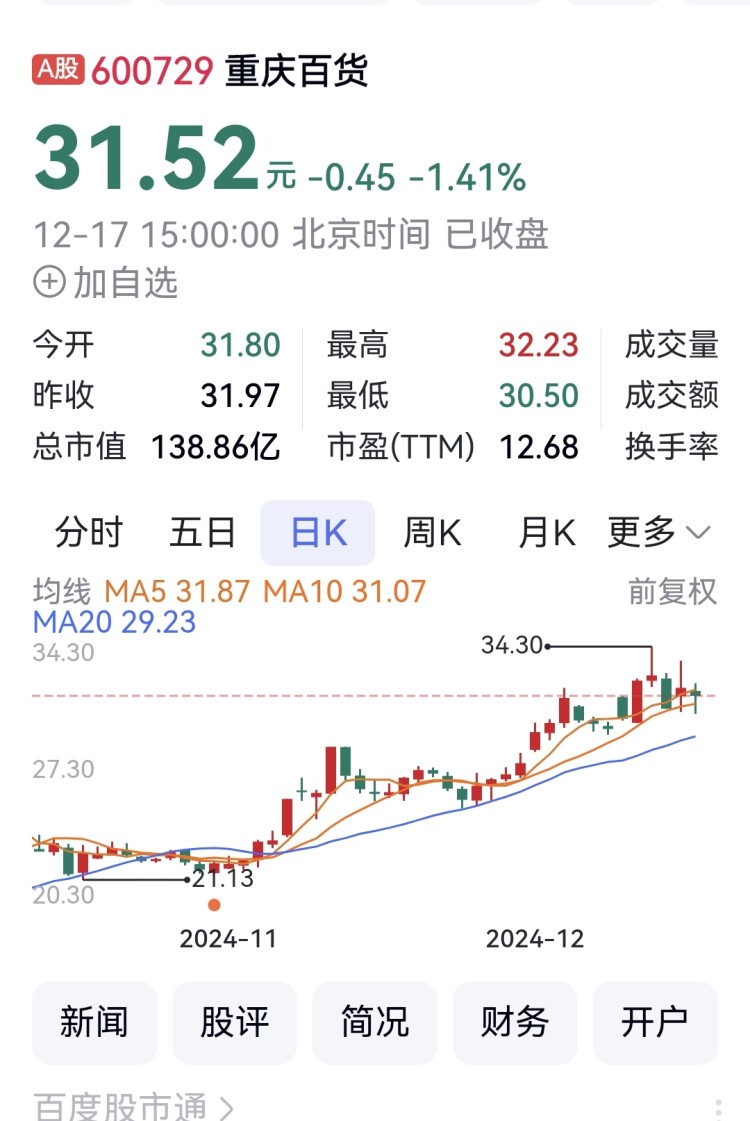Open the 新闻 news section
The width and height of the screenshot is (750, 1121).
pyautogui.click(x=94, y=1022)
